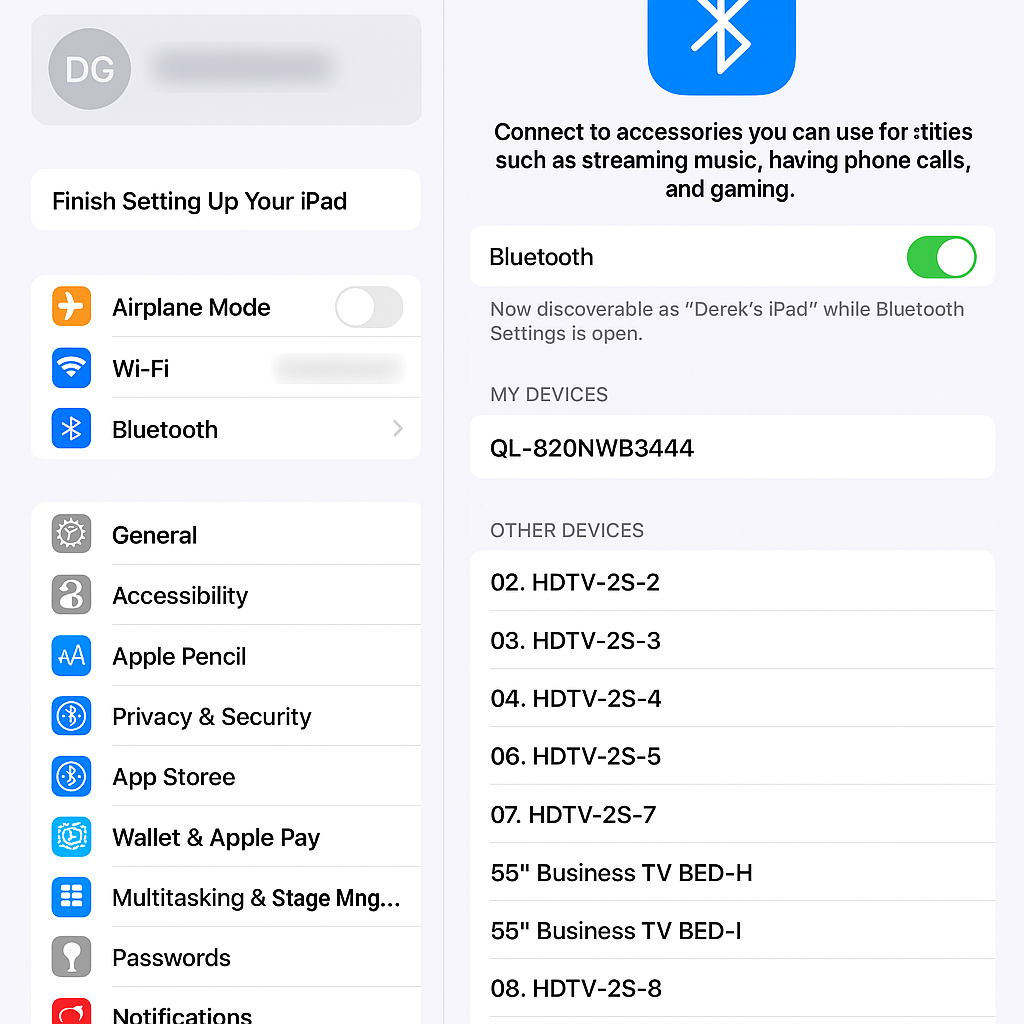Open Apple Pencil settings
Viewport: 1024px width, 1024px height.
click(226, 657)
